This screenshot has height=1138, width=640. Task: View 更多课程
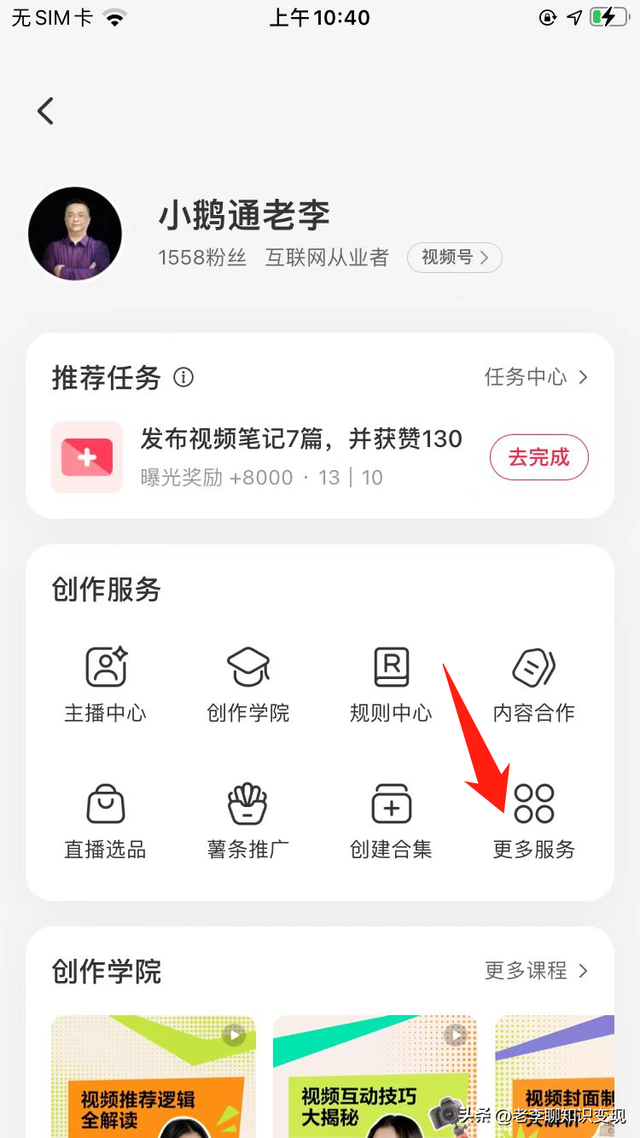click(x=536, y=971)
